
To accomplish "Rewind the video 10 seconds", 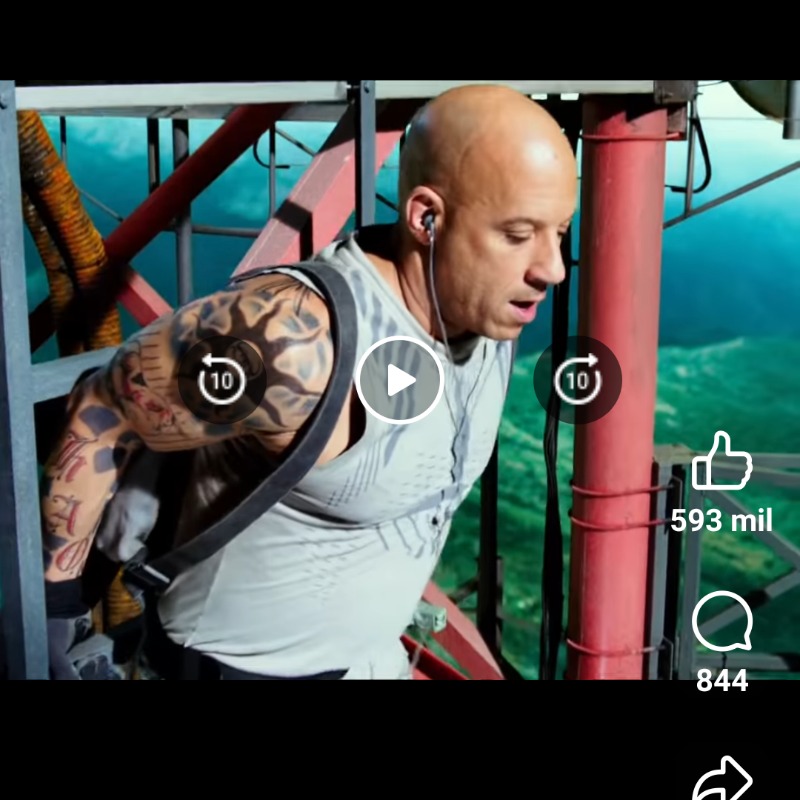I will tap(222, 380).
